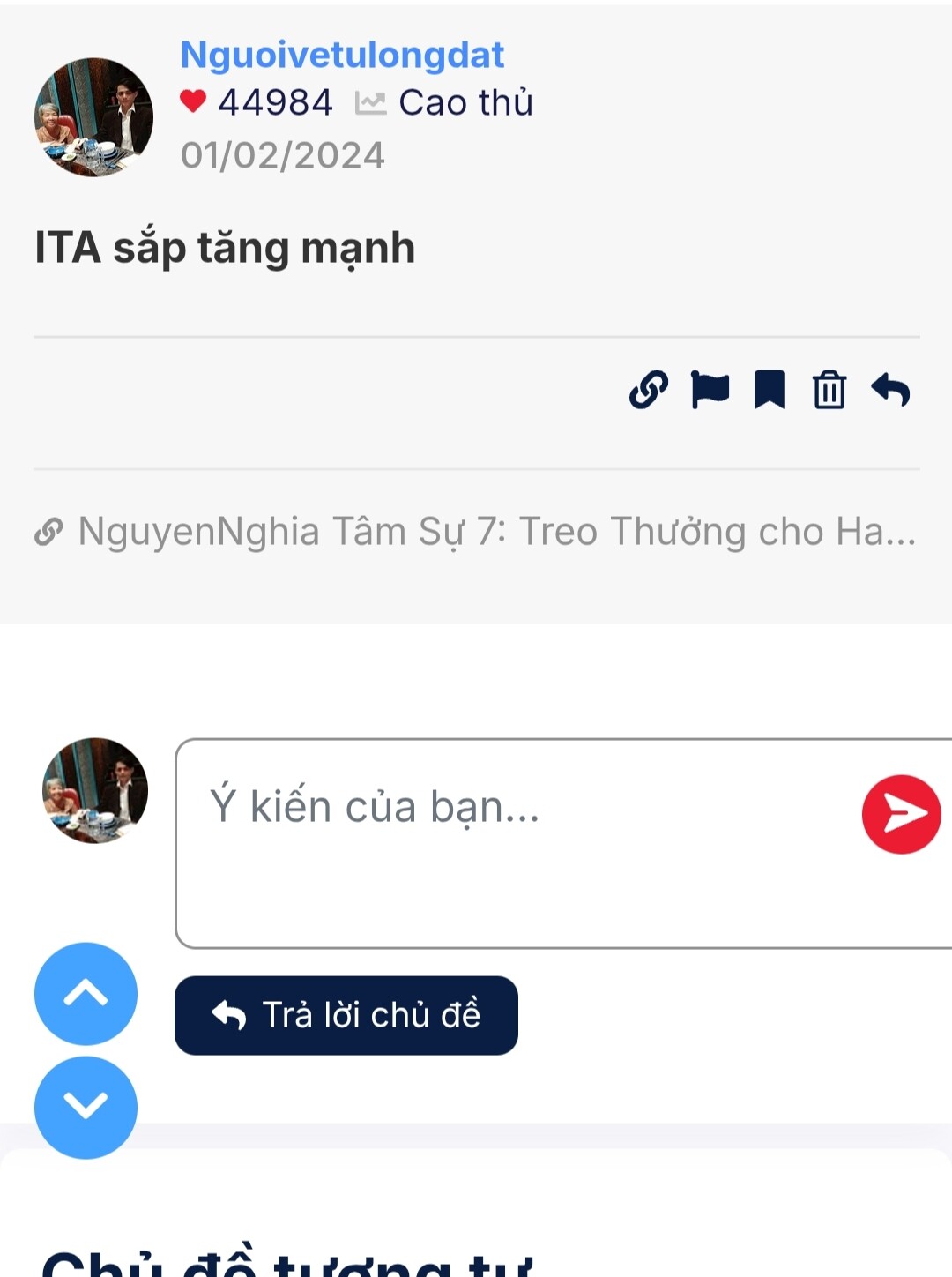Jump to bottom with the down arrow button
Image resolution: width=952 pixels, height=1277 pixels.
pos(86,1107)
